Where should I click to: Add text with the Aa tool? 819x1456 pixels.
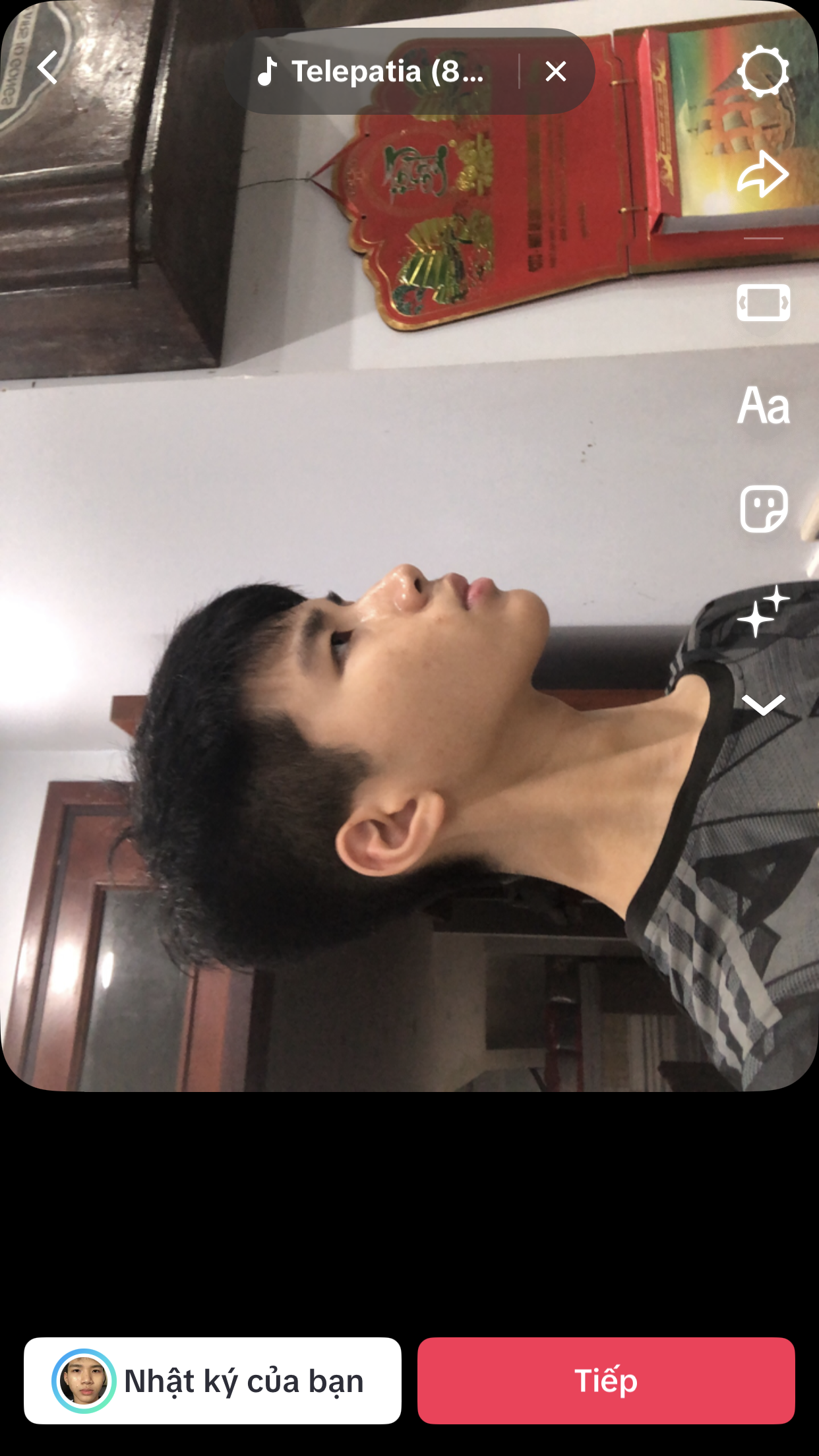click(763, 405)
